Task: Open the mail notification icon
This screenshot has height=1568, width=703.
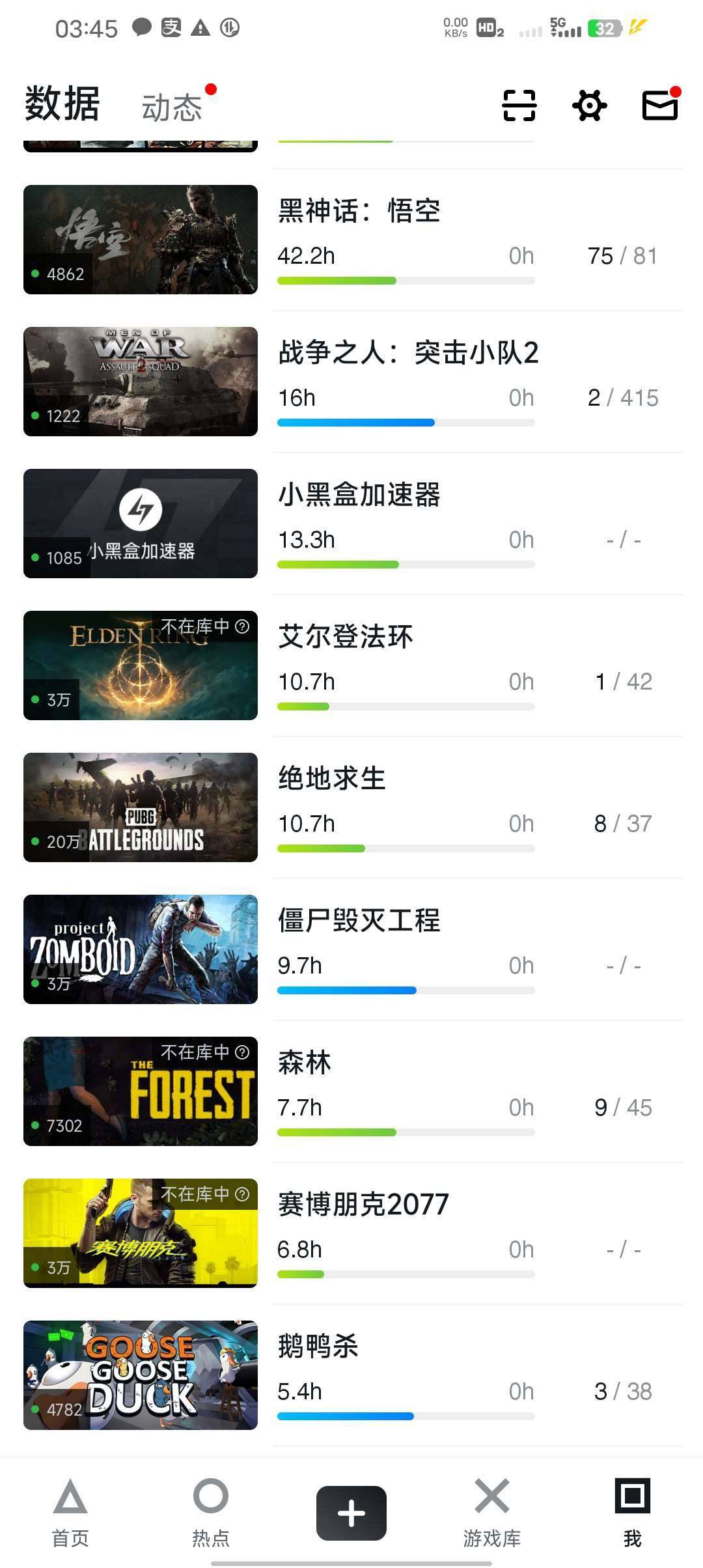Action: (x=659, y=105)
